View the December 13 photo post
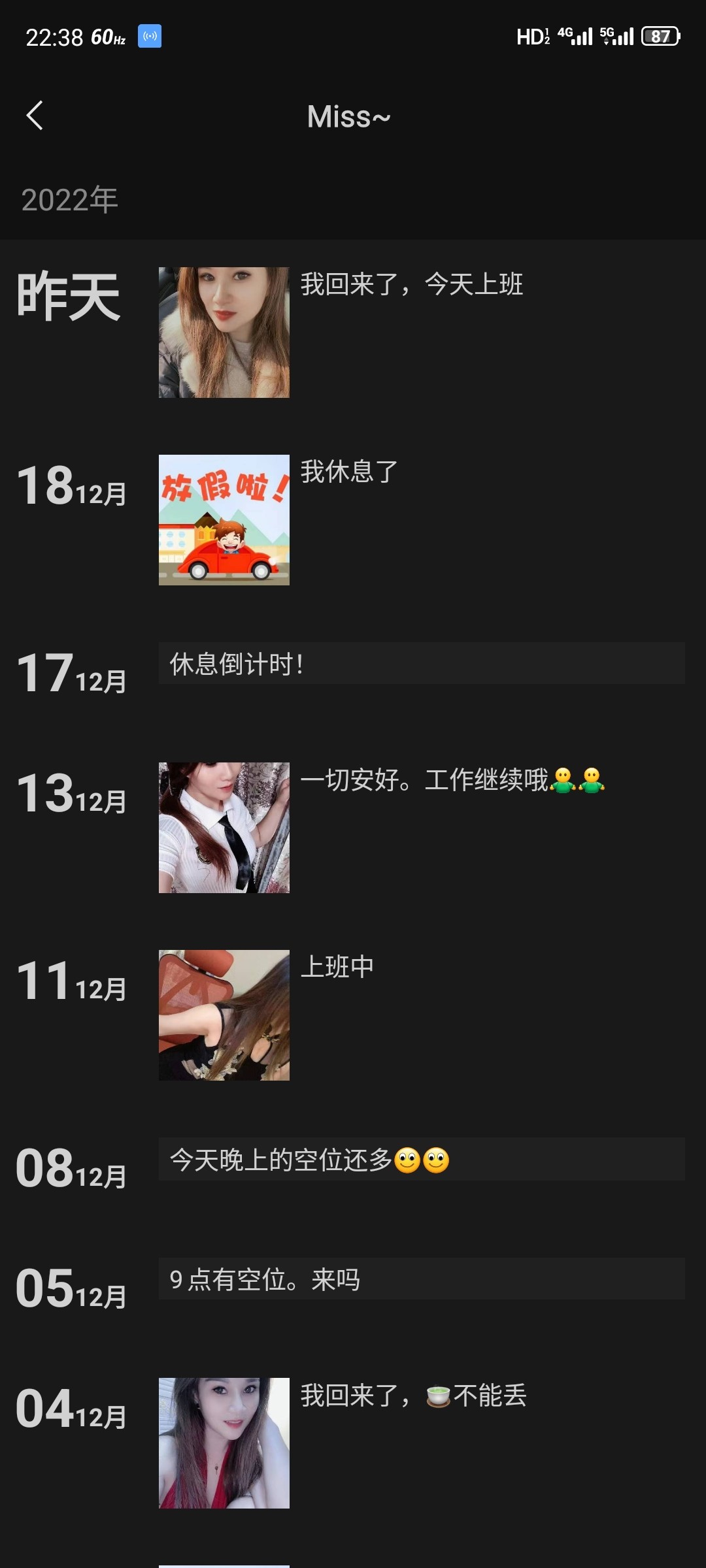 tap(224, 827)
